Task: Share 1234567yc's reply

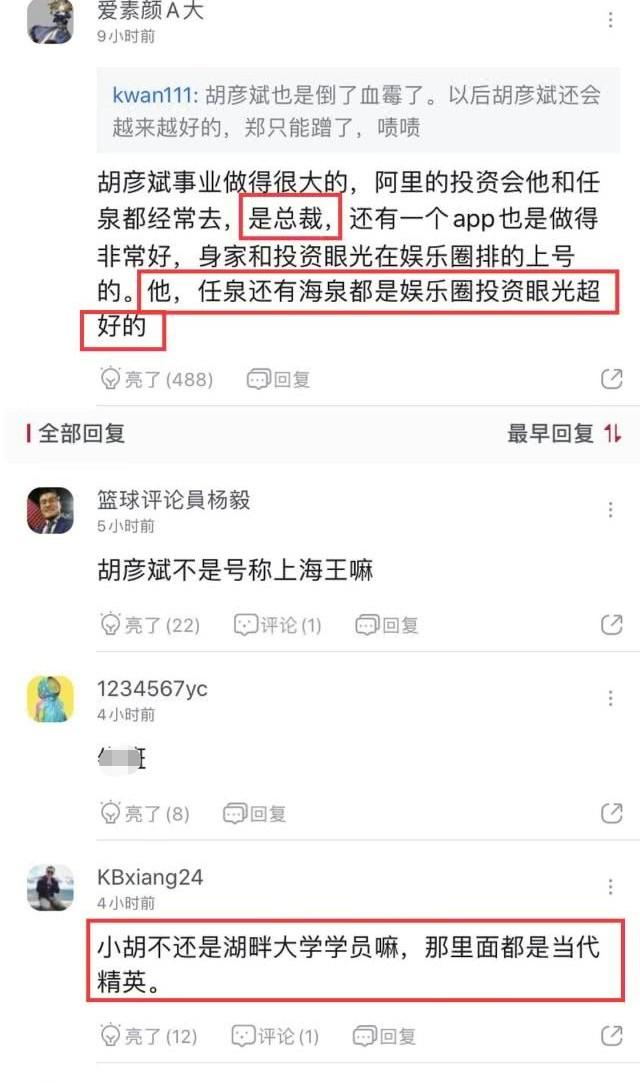Action: point(612,813)
